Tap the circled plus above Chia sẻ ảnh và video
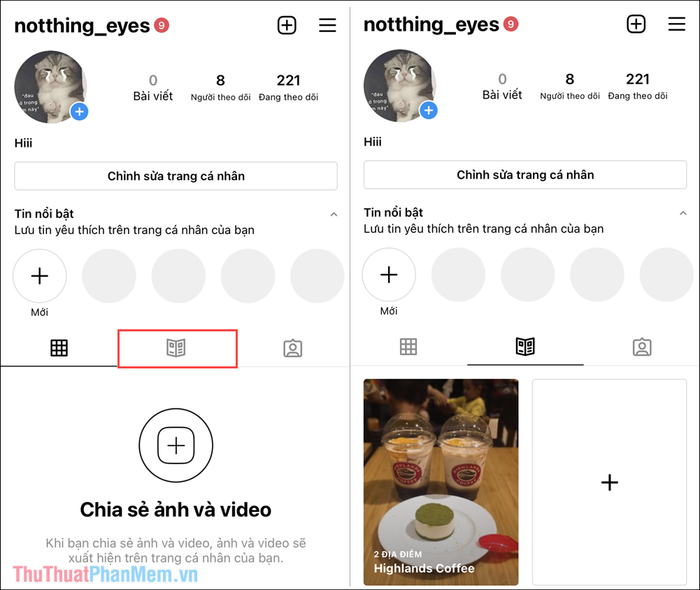The image size is (700, 590). click(x=176, y=446)
